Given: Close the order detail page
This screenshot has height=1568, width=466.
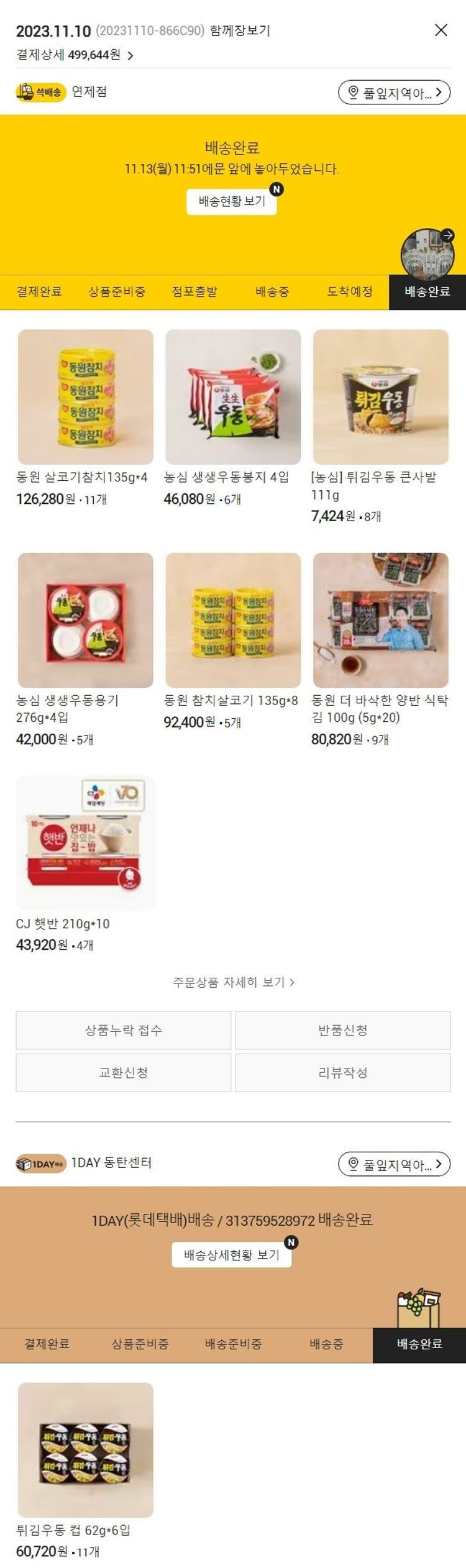Looking at the screenshot, I should (x=441, y=30).
